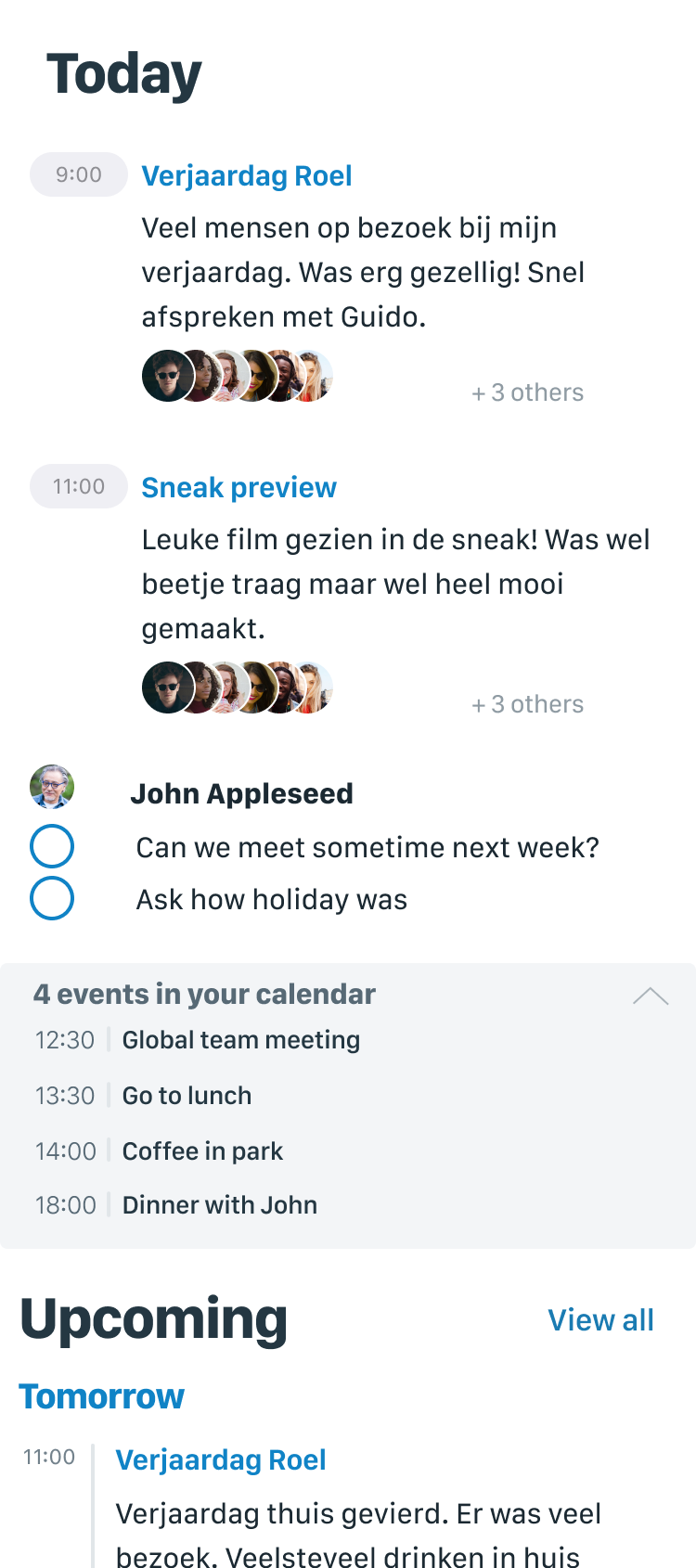696x1568 pixels.
Task: Open the Go to lunch event
Action: click(x=187, y=1096)
